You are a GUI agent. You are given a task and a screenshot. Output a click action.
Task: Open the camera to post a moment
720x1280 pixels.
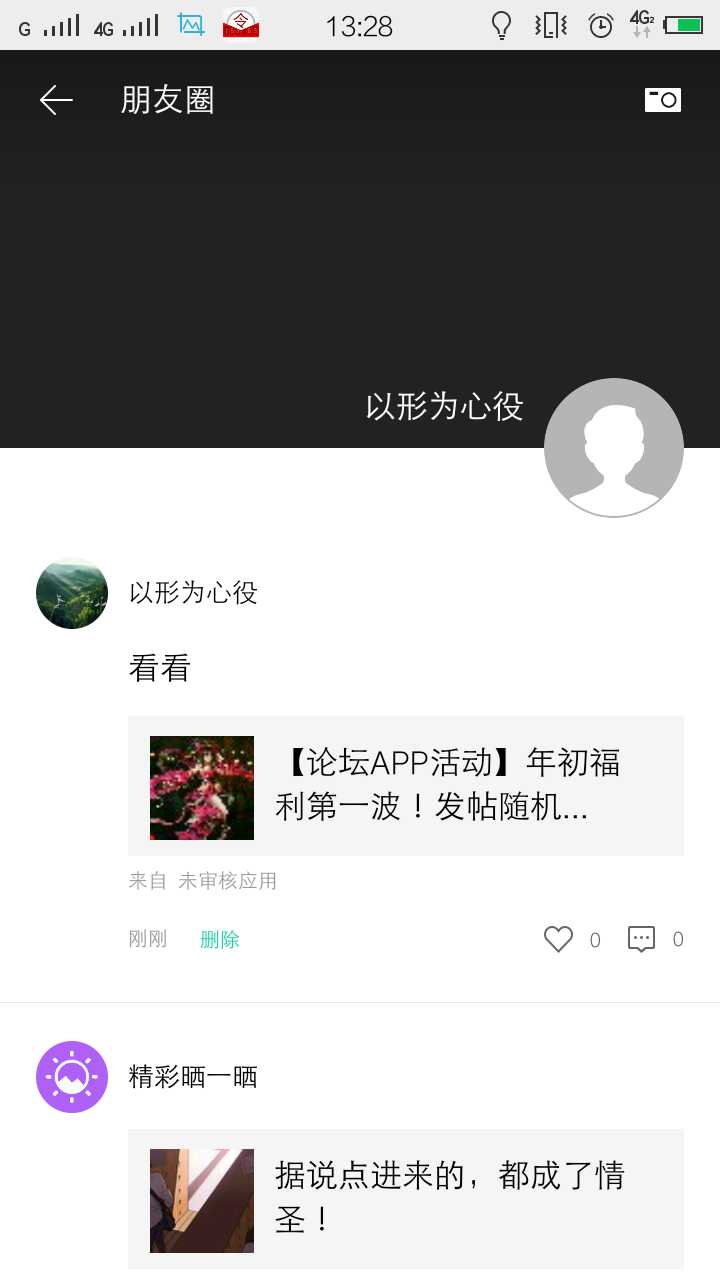coord(662,100)
